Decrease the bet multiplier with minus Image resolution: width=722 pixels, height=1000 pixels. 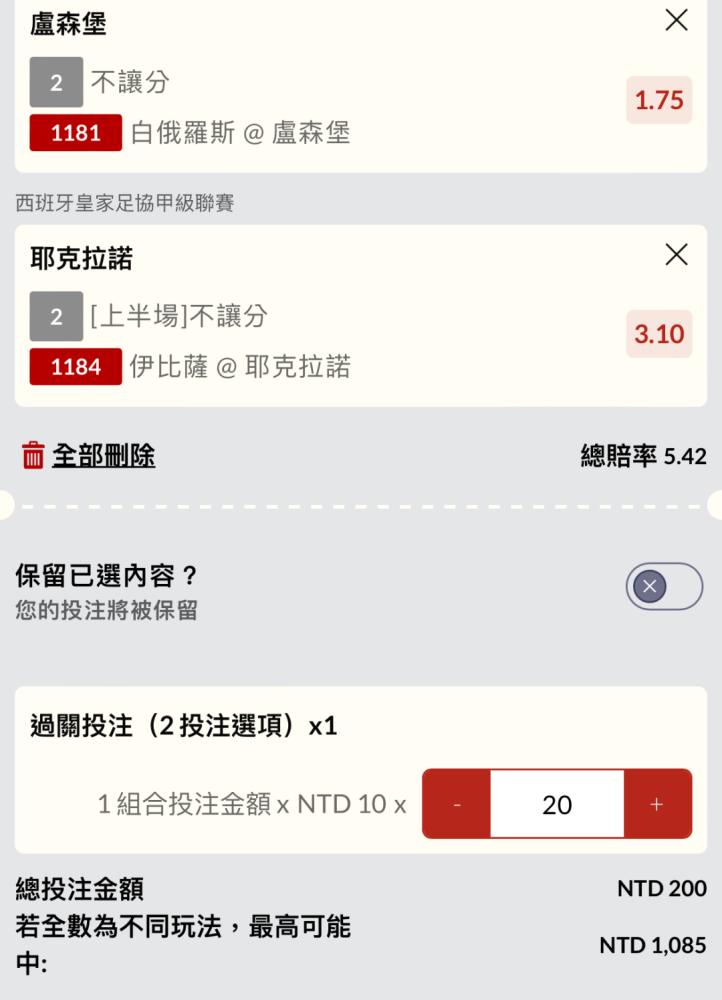click(457, 804)
